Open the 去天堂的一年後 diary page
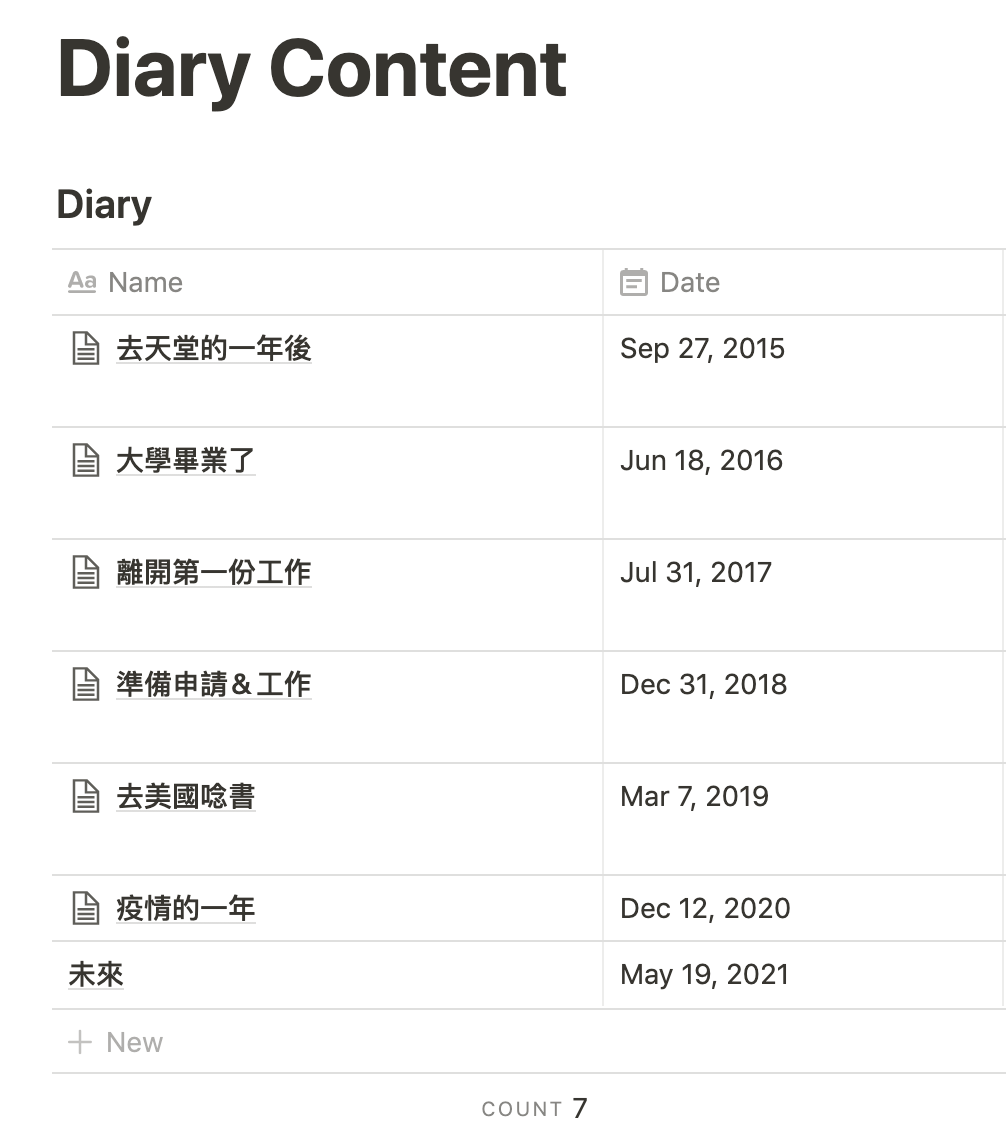Screen dimensions: 1006x1134 click(213, 349)
